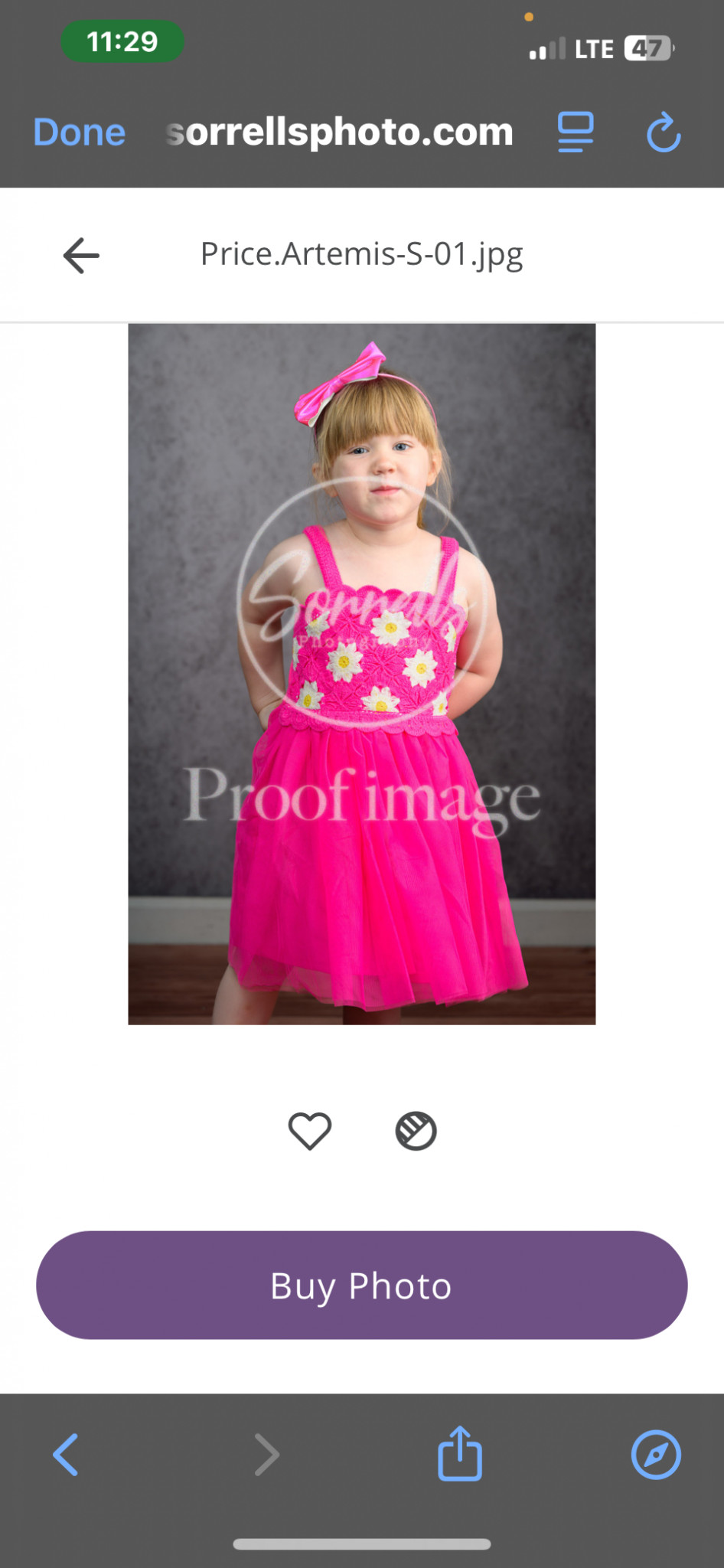
Task: Open the proof image of the girl
Action: click(x=362, y=674)
